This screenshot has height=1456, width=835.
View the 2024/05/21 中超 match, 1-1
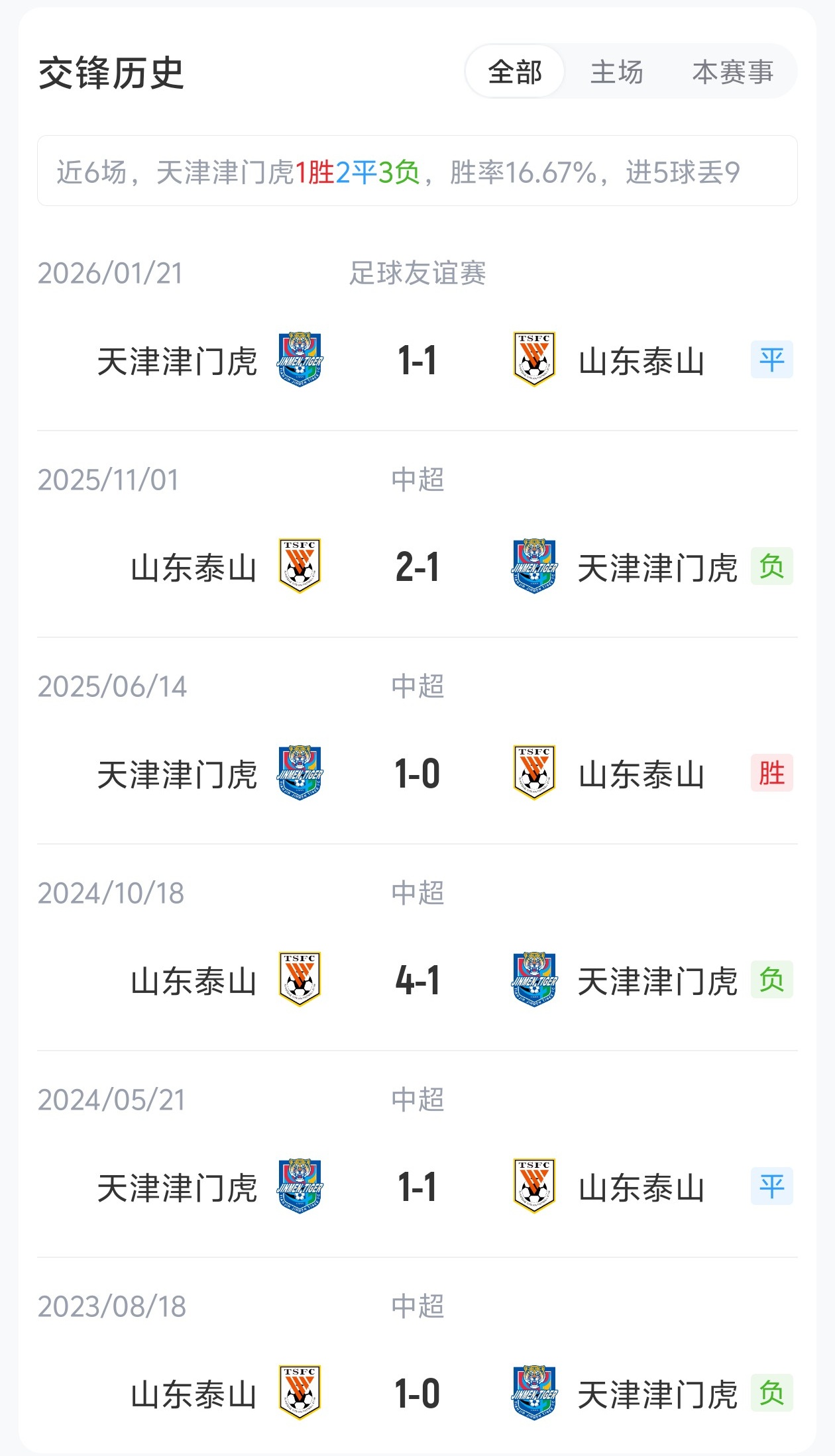click(417, 1187)
